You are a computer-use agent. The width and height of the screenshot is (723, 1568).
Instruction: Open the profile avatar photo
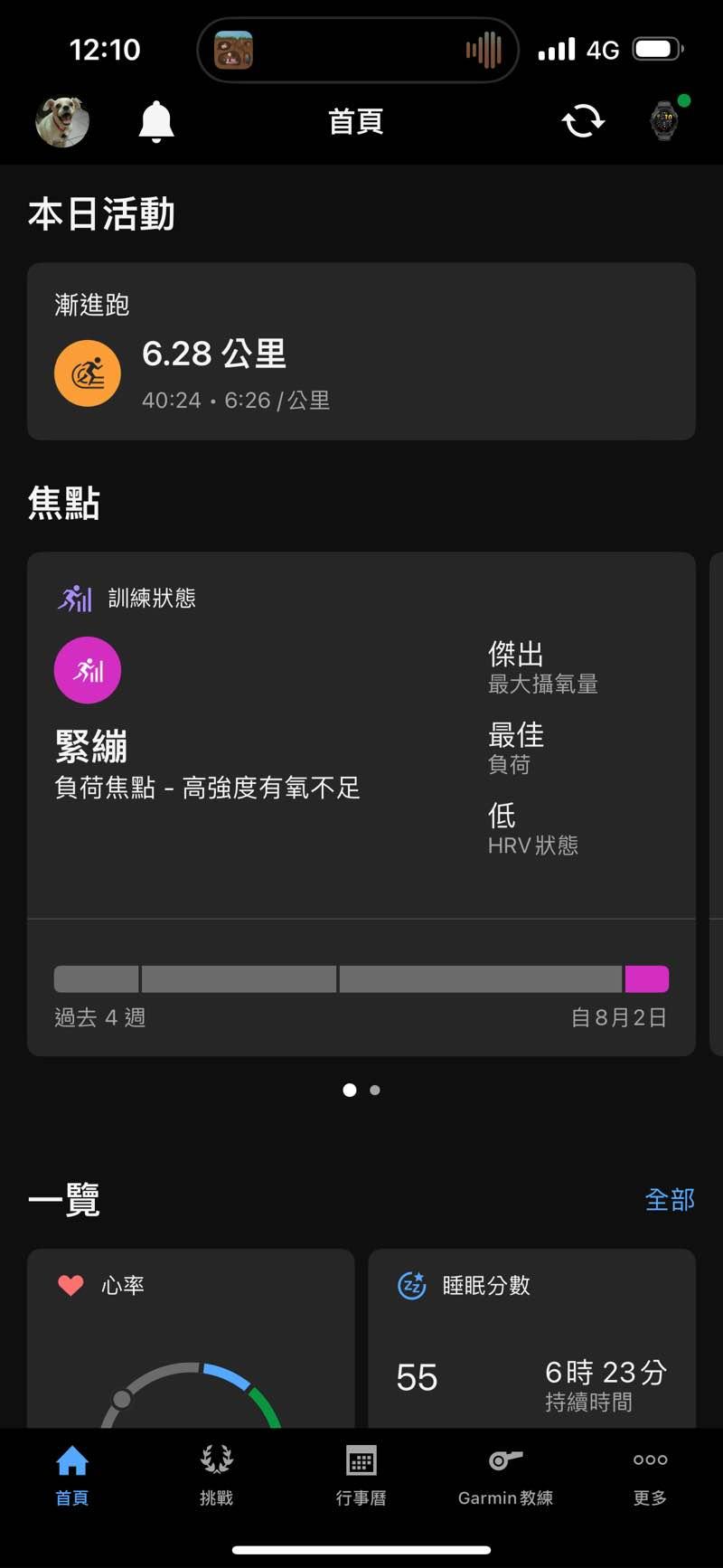click(x=62, y=121)
